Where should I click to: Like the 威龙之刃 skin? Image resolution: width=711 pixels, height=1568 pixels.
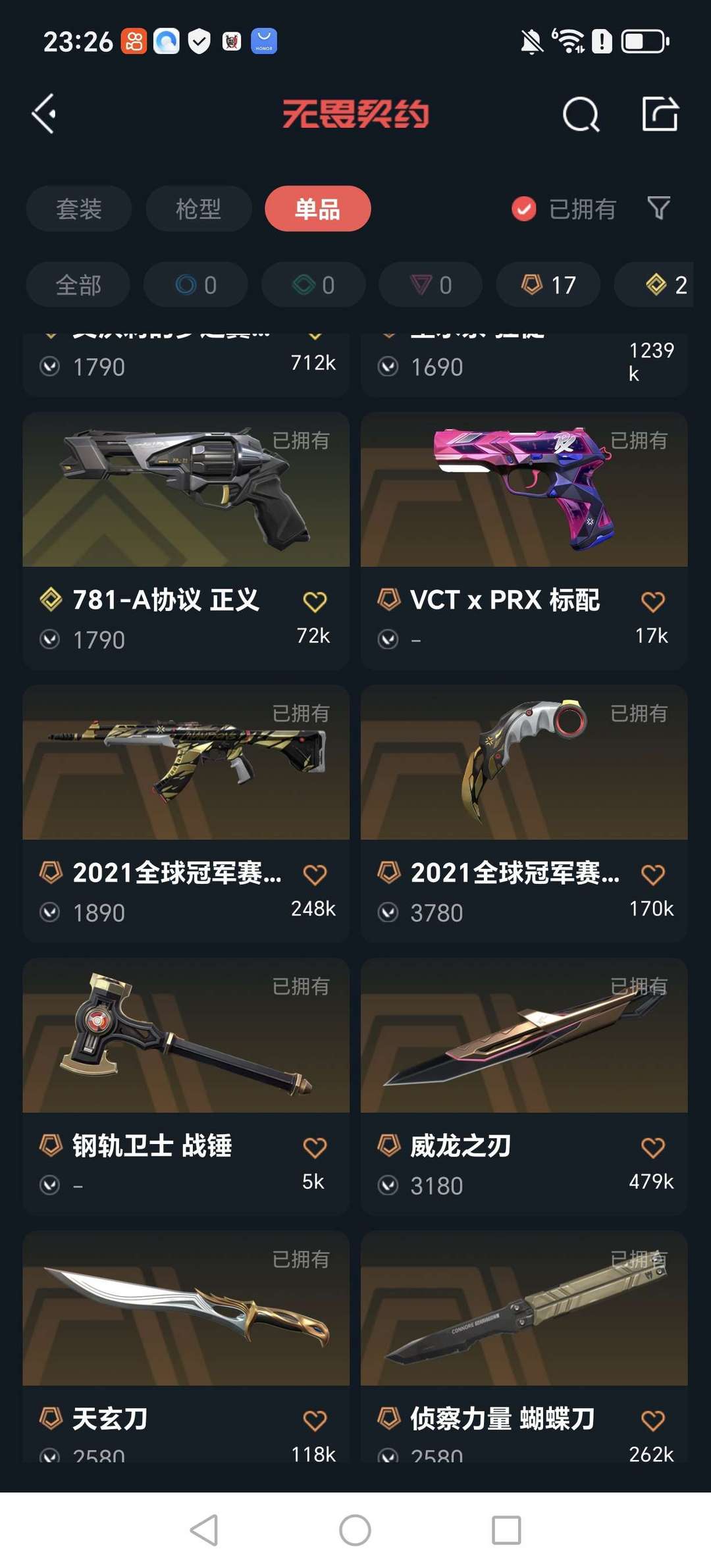point(652,1147)
